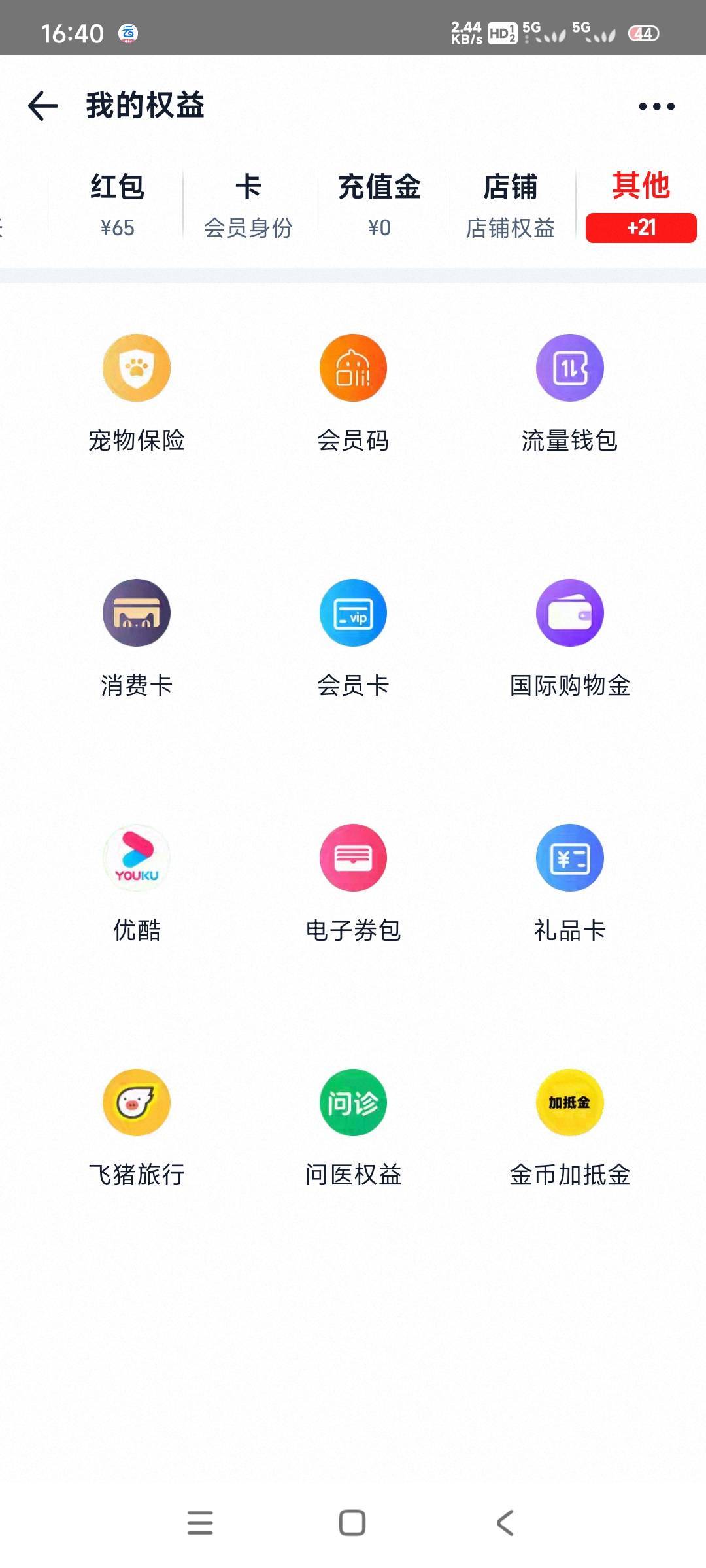The width and height of the screenshot is (706, 1568).
Task: Open 国际购物金
Action: click(569, 613)
